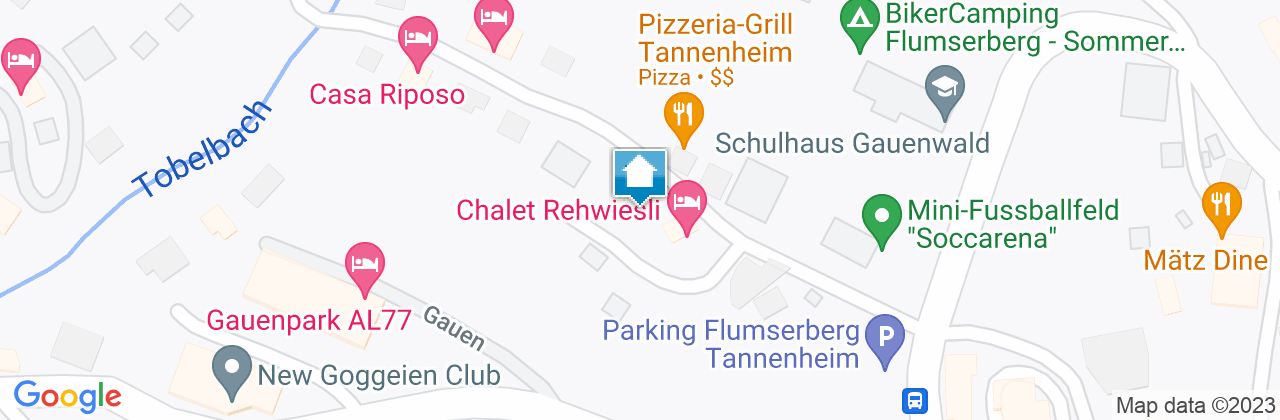Image resolution: width=1280 pixels, height=420 pixels.
Task: Open the bus stop icon near the parking
Action: pyautogui.click(x=913, y=401)
